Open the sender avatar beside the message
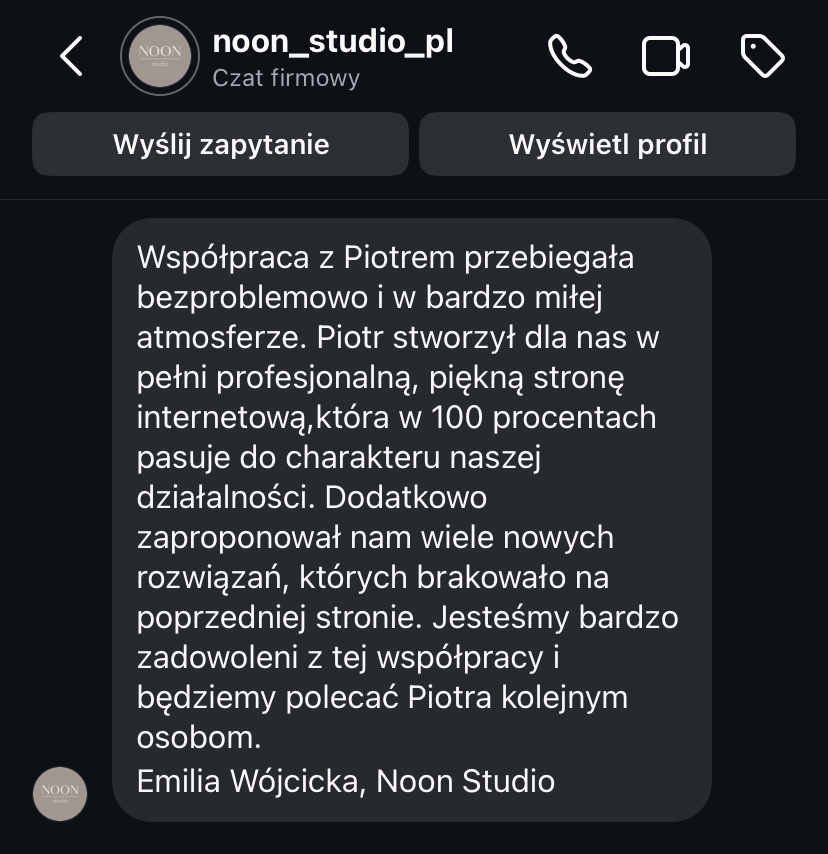This screenshot has height=854, width=828. [x=60, y=794]
